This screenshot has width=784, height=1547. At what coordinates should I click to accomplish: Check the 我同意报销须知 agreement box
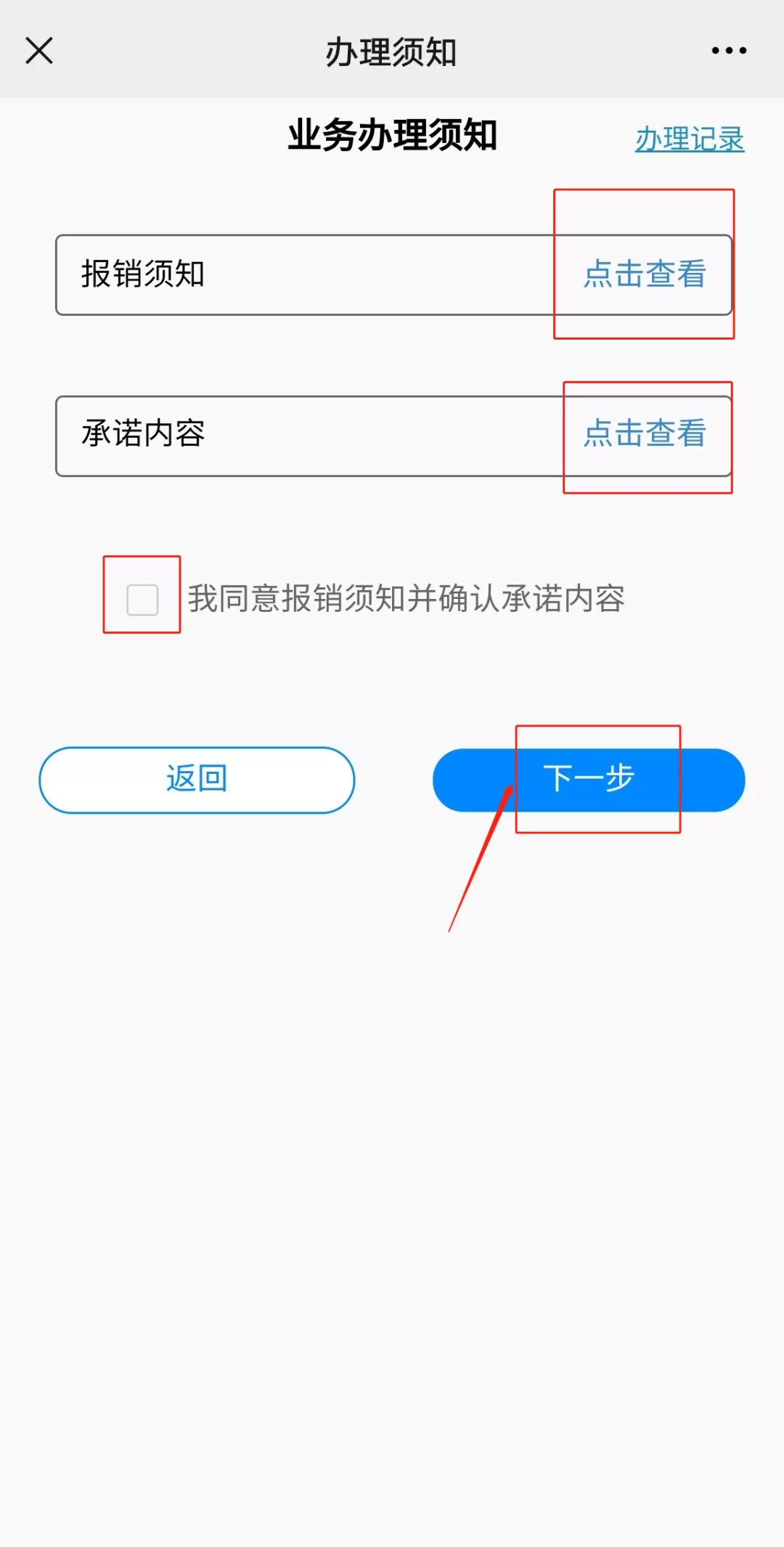(142, 600)
